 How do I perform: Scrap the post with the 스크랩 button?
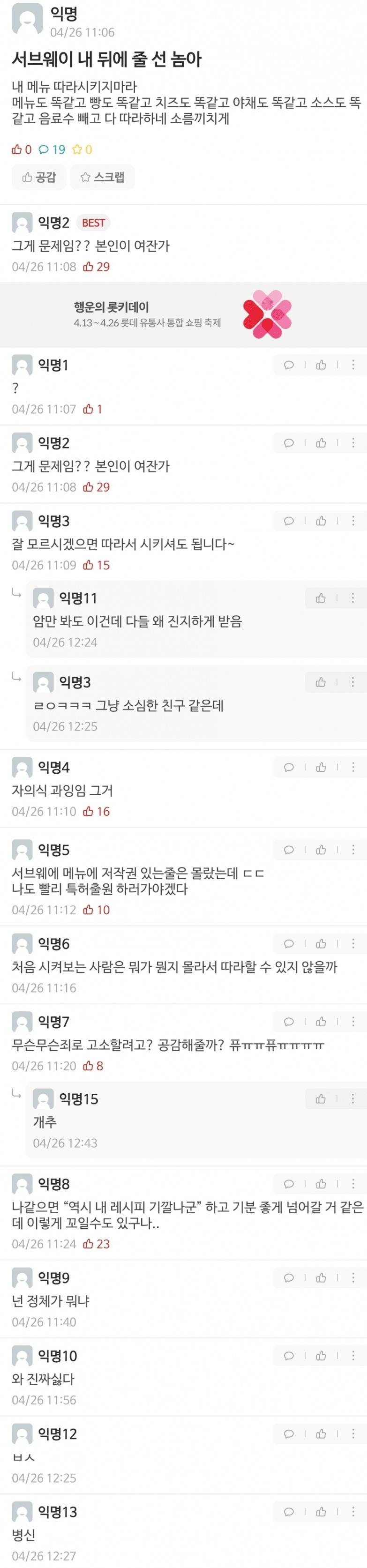click(x=102, y=177)
